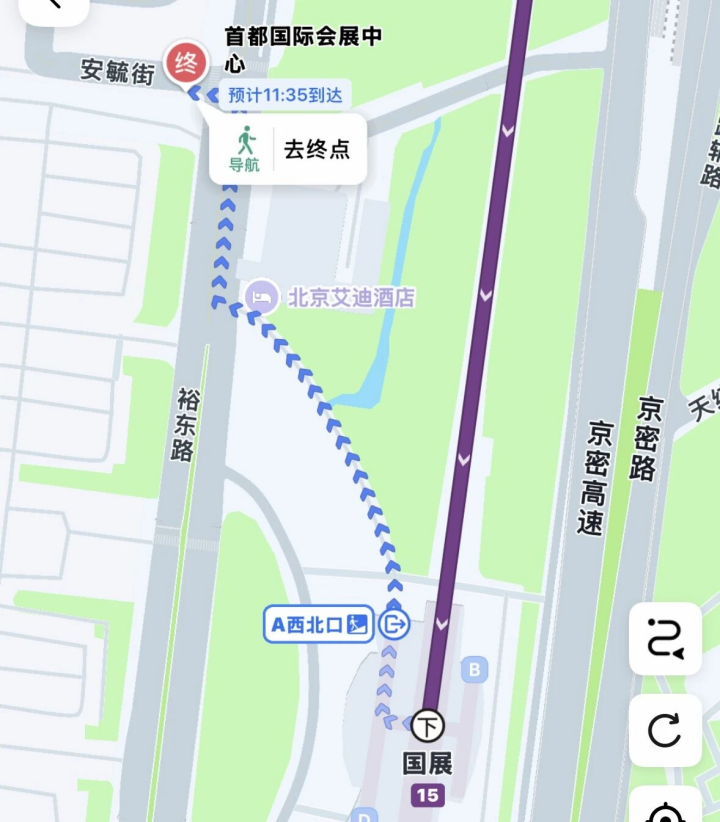Select the 北京艾迪酒店 map label
720x822 pixels.
pyautogui.click(x=351, y=296)
